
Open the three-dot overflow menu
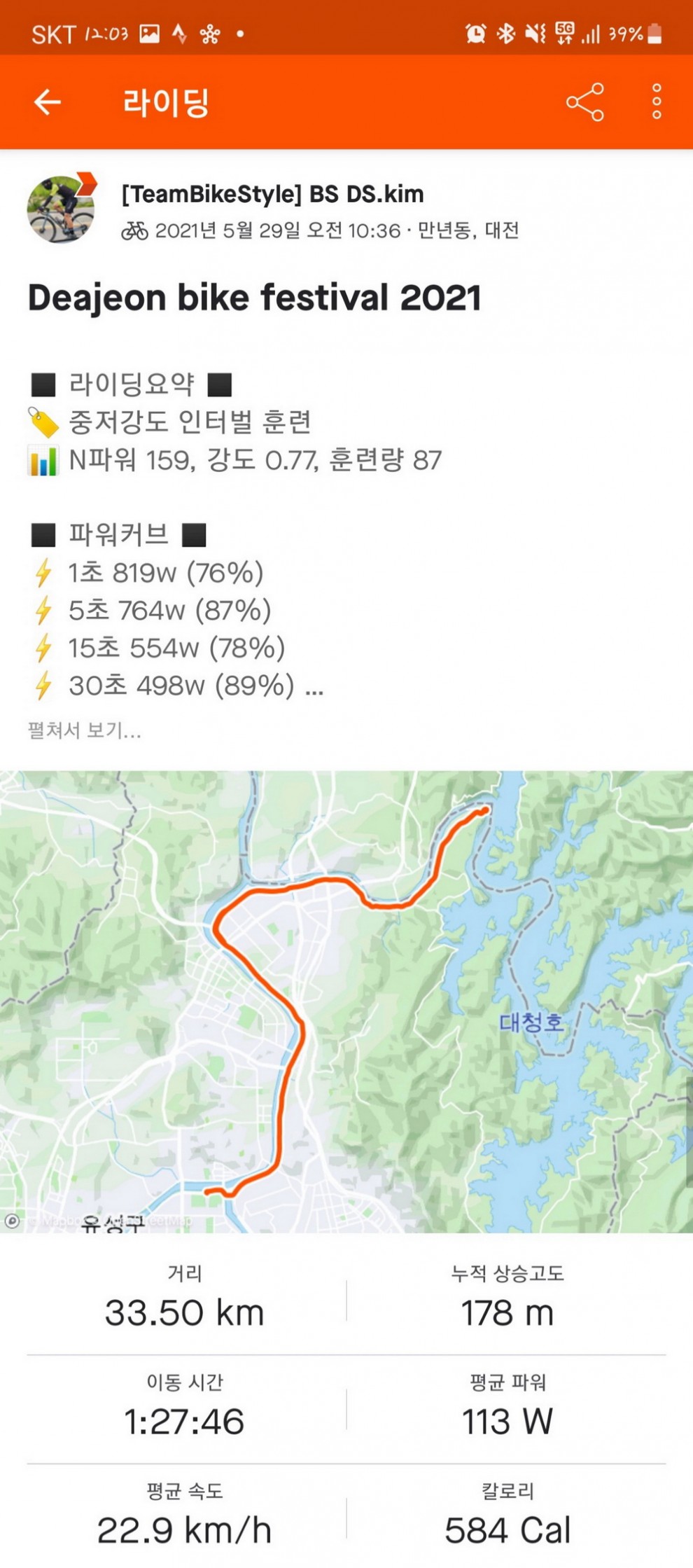tap(656, 102)
